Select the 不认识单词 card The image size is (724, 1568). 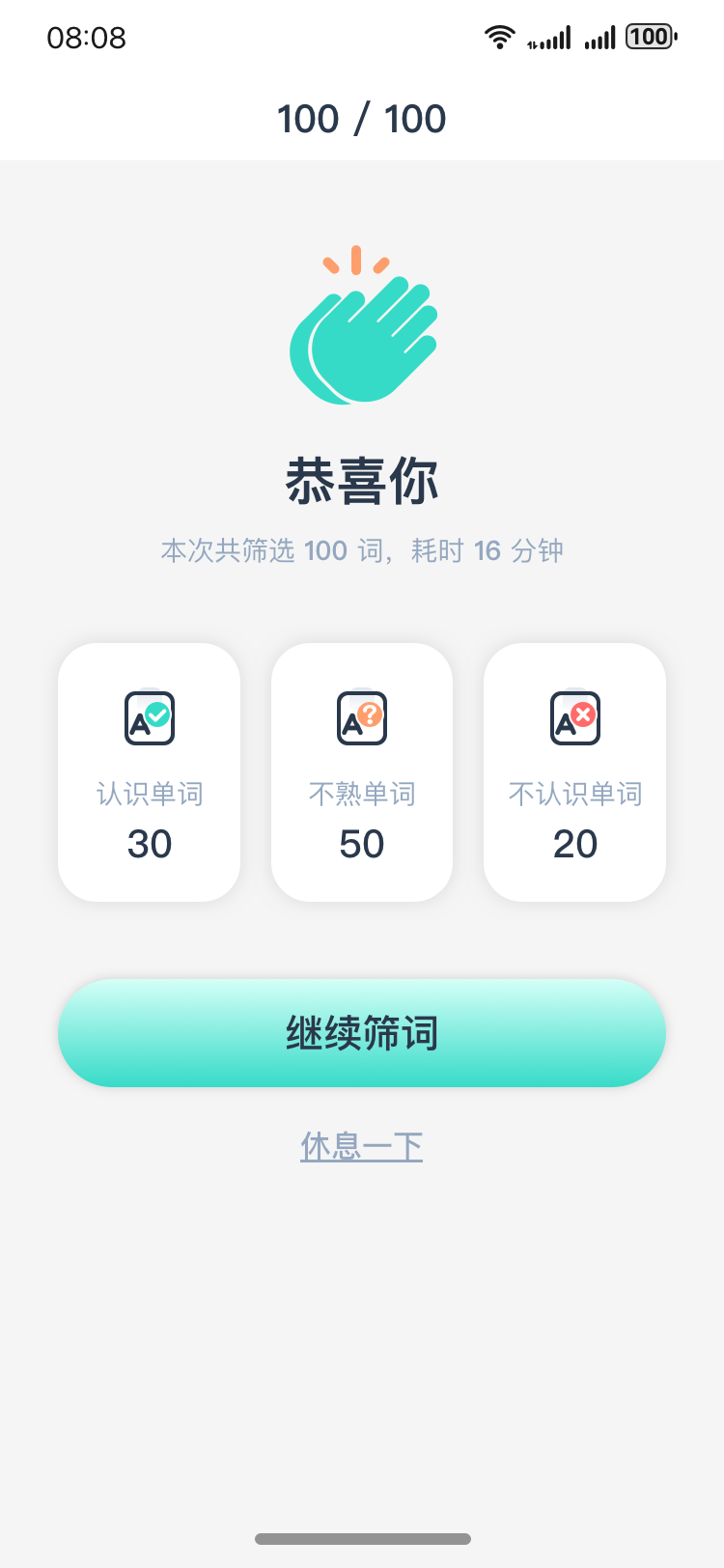point(574,772)
